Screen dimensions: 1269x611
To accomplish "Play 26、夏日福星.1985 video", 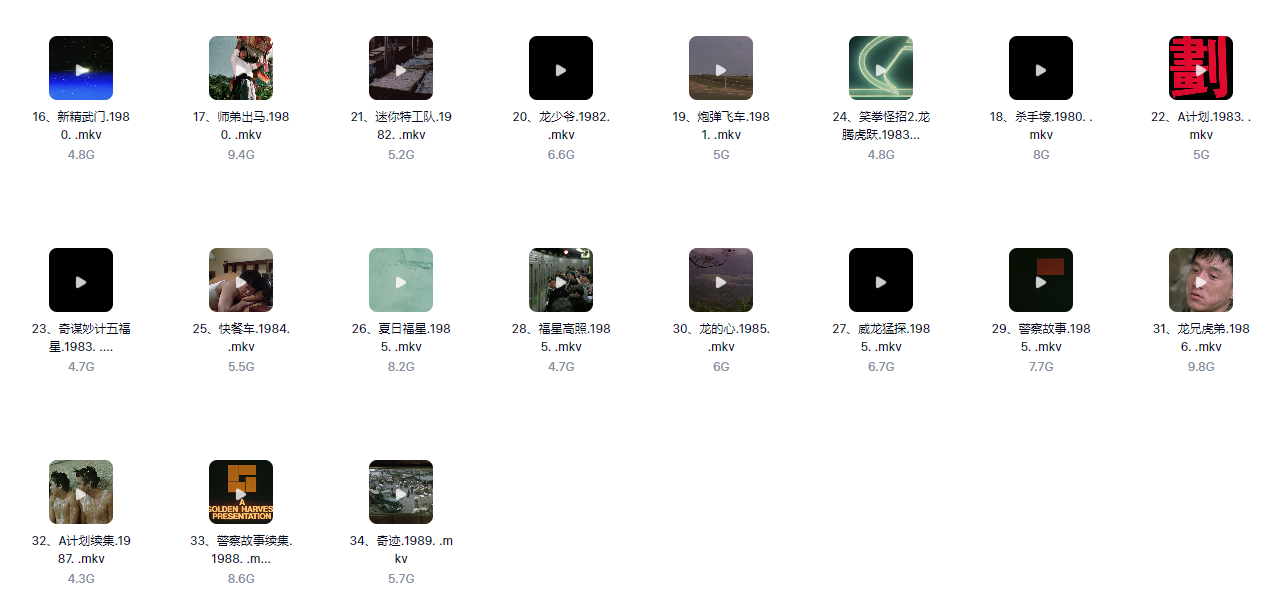I will pos(401,281).
